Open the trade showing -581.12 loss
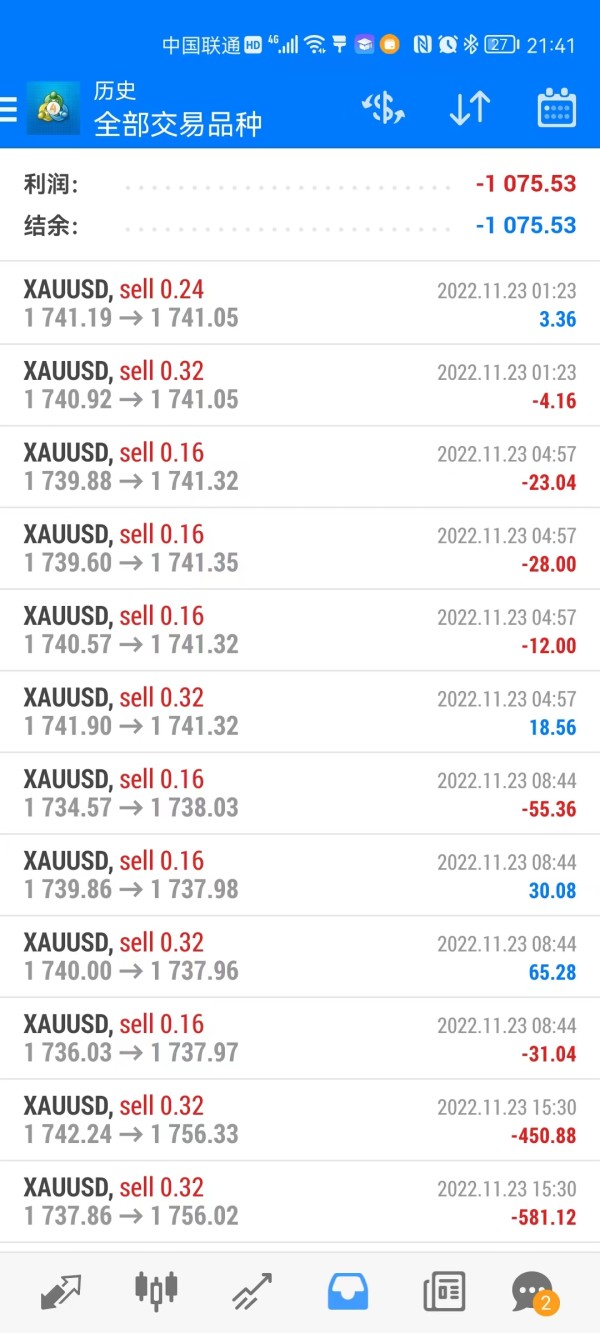 click(300, 1202)
